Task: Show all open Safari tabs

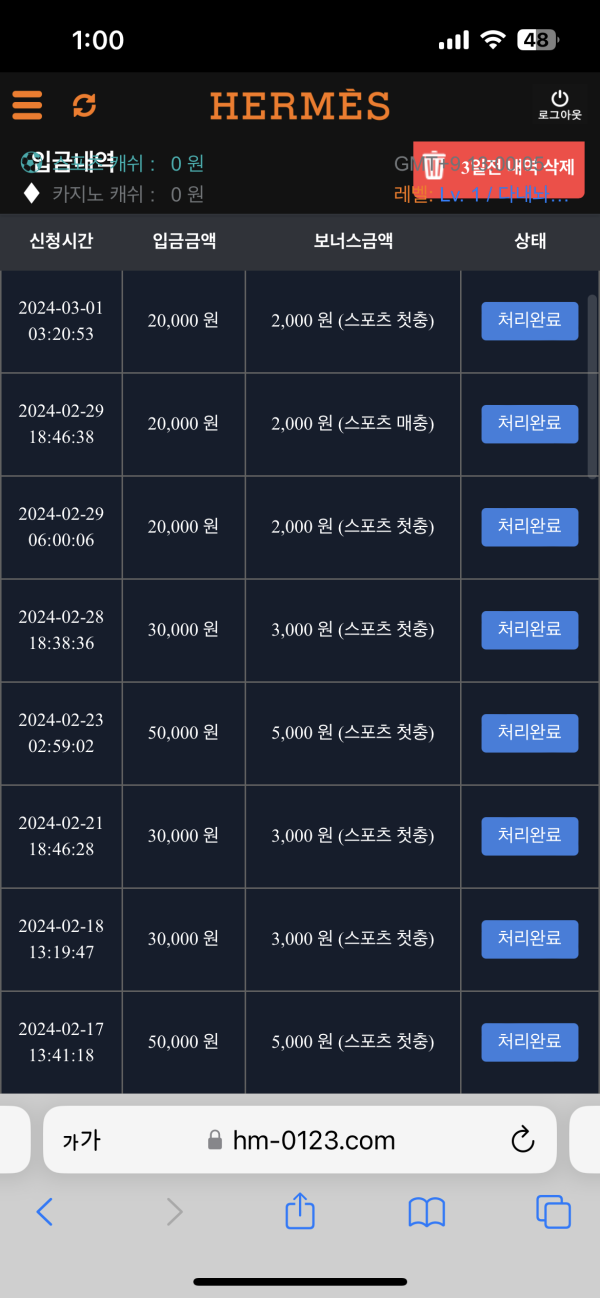Action: (553, 1213)
